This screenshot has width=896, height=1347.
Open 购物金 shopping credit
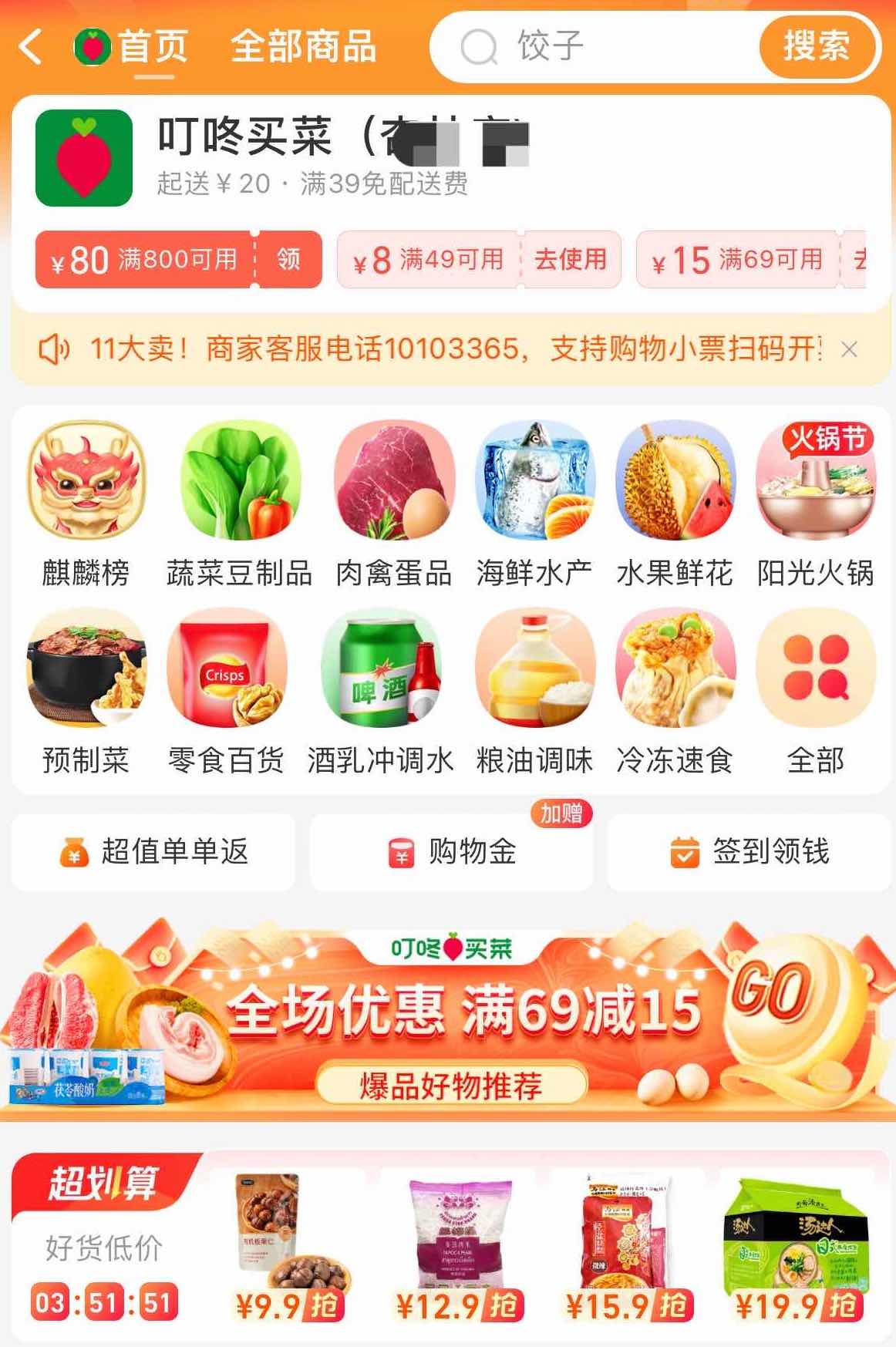(x=451, y=852)
